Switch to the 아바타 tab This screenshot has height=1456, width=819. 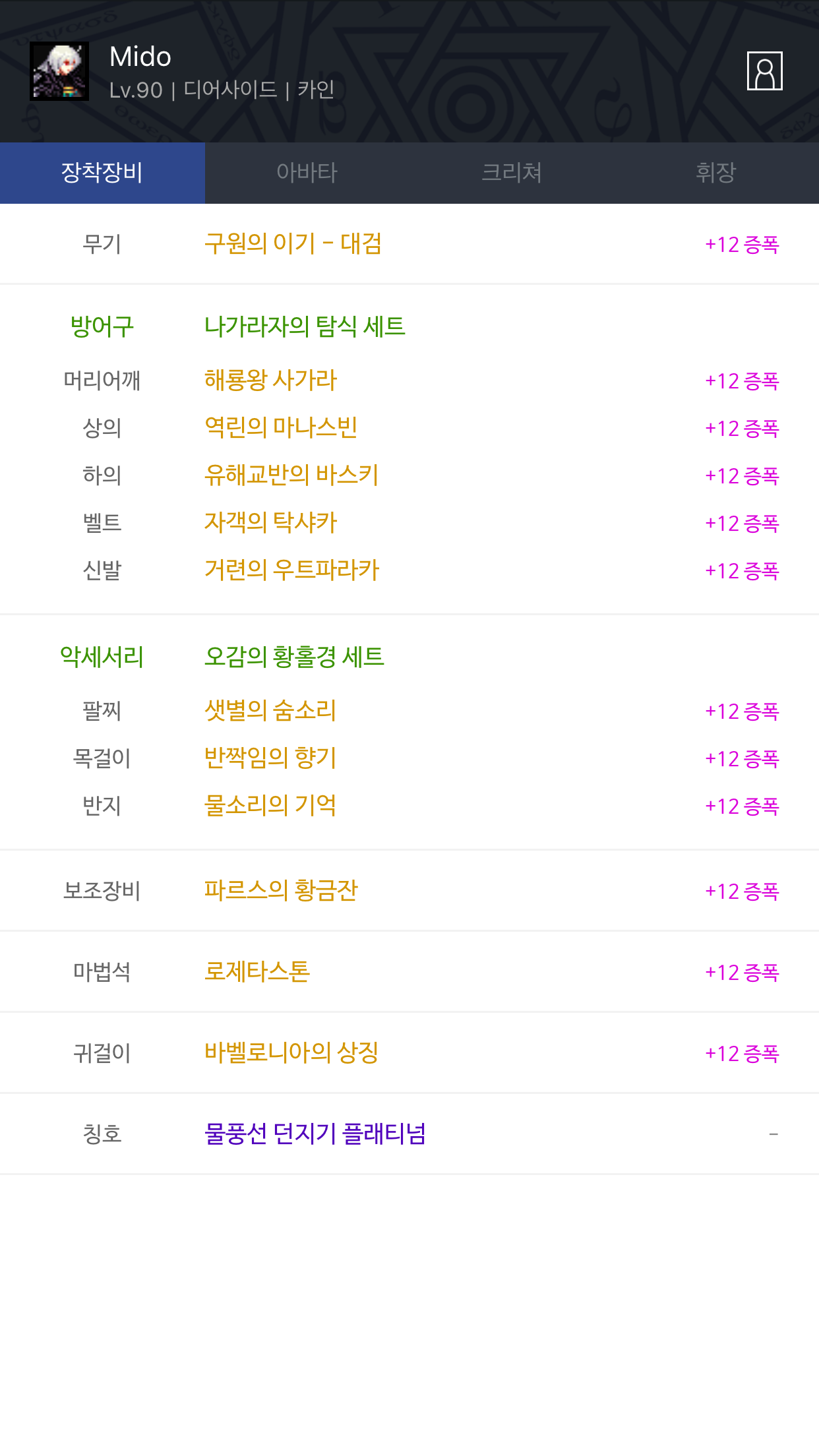[307, 173]
